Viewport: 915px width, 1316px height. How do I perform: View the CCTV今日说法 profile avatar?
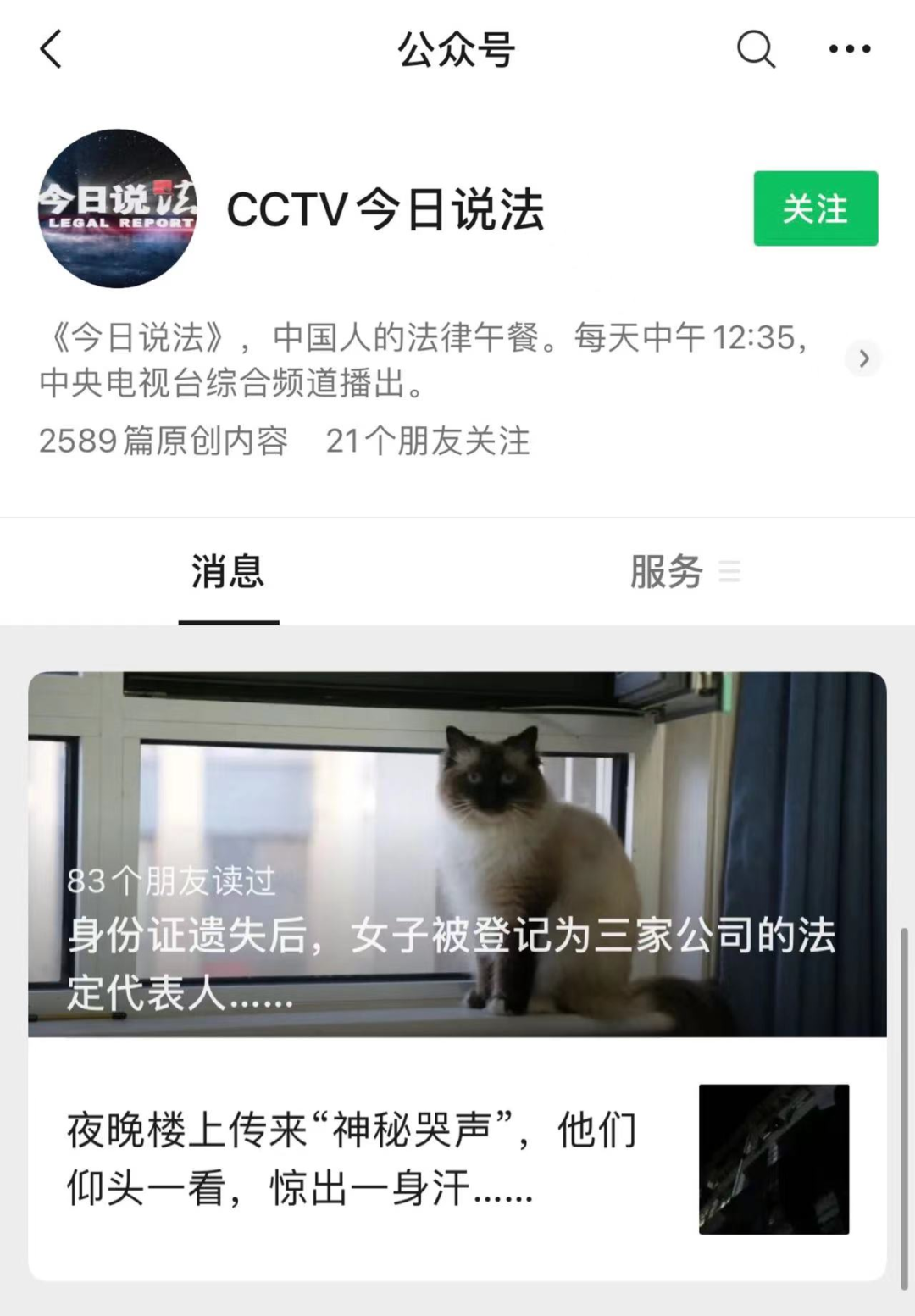tap(118, 208)
